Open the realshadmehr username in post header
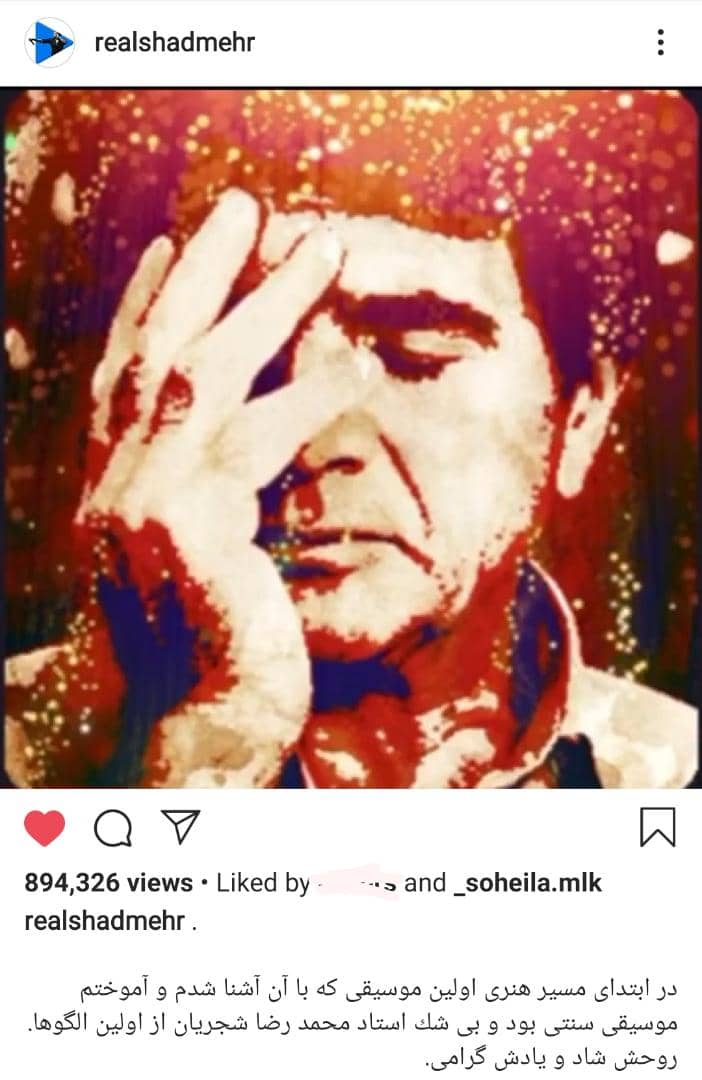This screenshot has width=702, height=1080. [173, 42]
